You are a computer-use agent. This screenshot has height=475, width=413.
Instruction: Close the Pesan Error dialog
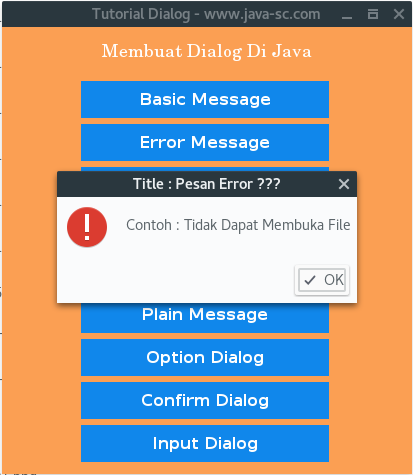click(344, 184)
